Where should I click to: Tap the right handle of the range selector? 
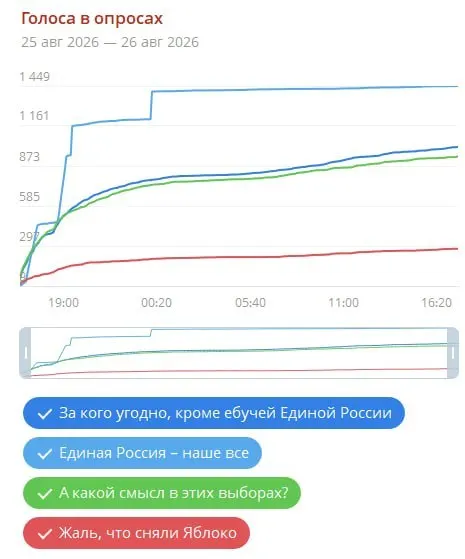(453, 353)
